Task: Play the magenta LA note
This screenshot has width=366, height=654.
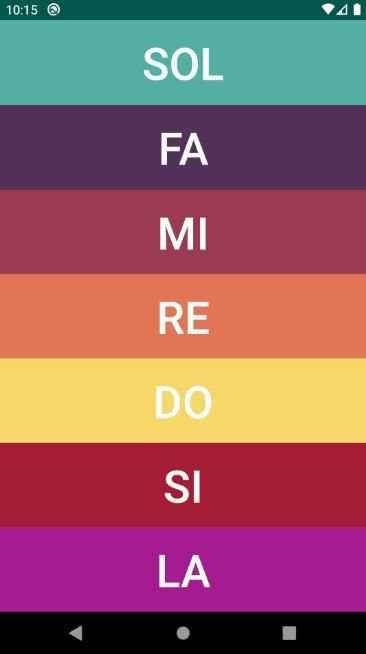Action: tap(183, 570)
